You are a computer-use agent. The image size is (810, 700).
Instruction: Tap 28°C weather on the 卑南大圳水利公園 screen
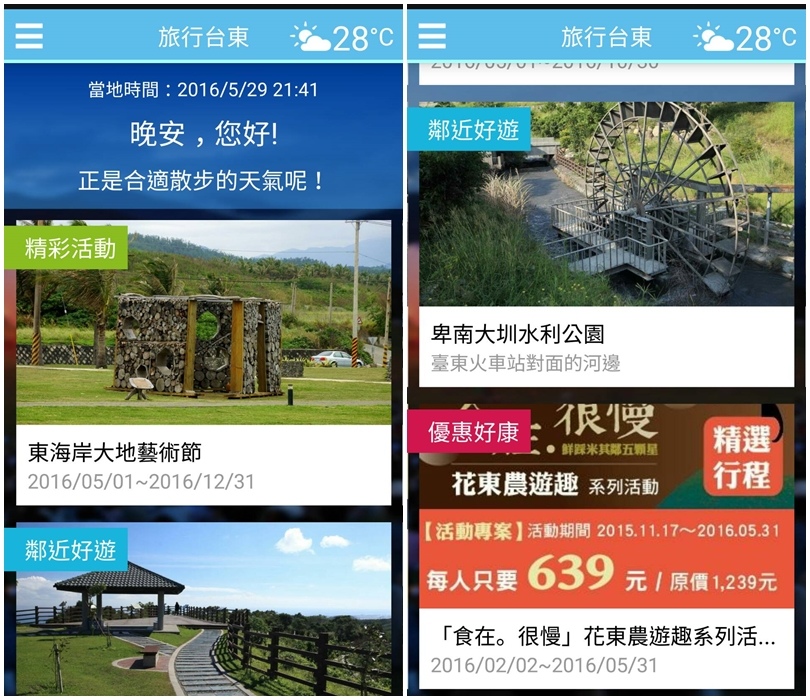(746, 38)
